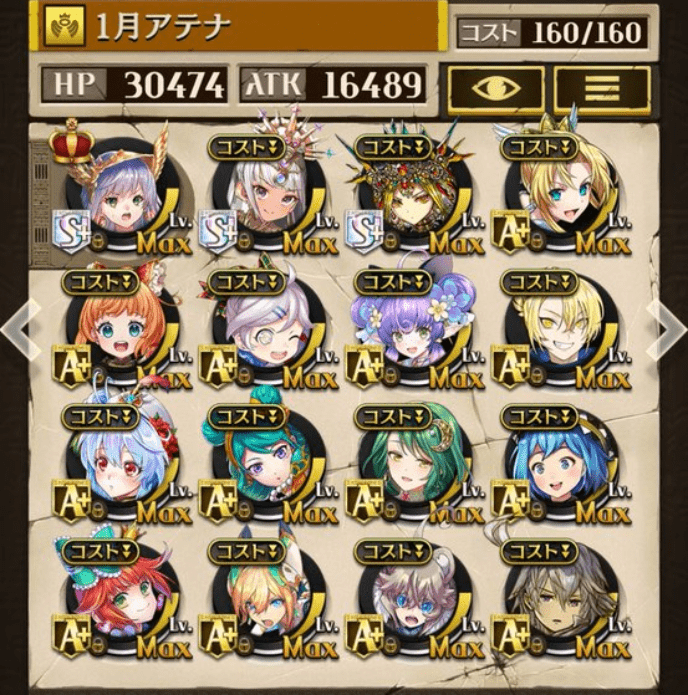Select the grey-haired bearded man character
The height and width of the screenshot is (695, 688).
tap(555, 600)
